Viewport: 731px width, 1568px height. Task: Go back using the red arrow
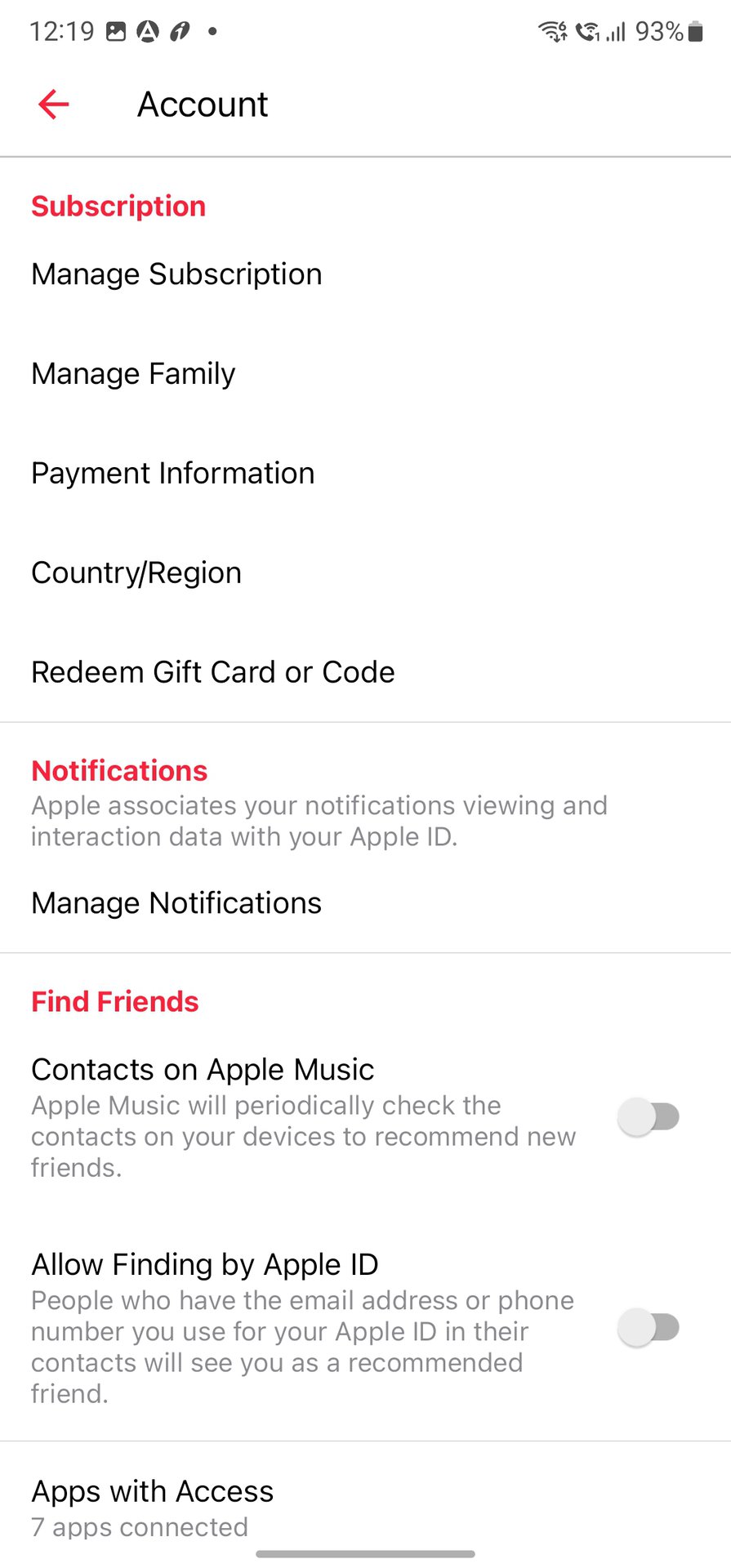click(x=54, y=105)
